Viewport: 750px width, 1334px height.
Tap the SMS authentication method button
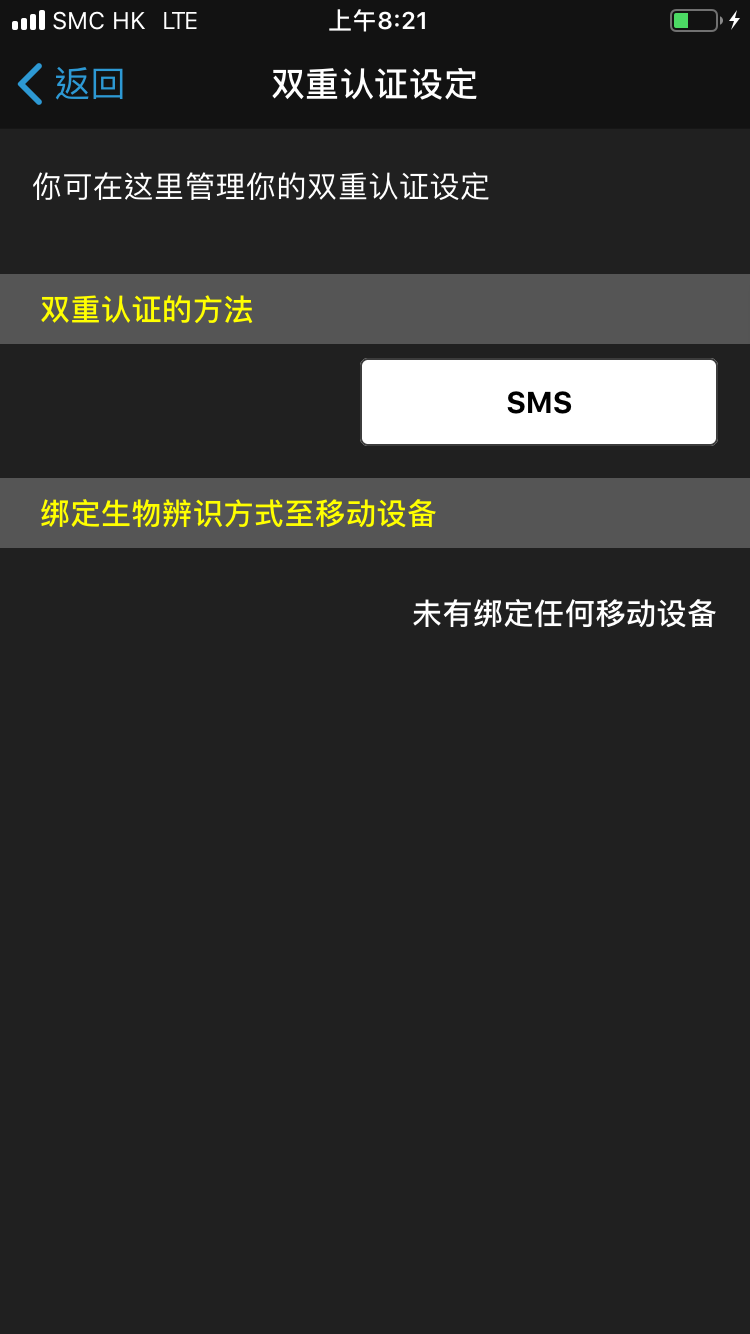pyautogui.click(x=539, y=402)
